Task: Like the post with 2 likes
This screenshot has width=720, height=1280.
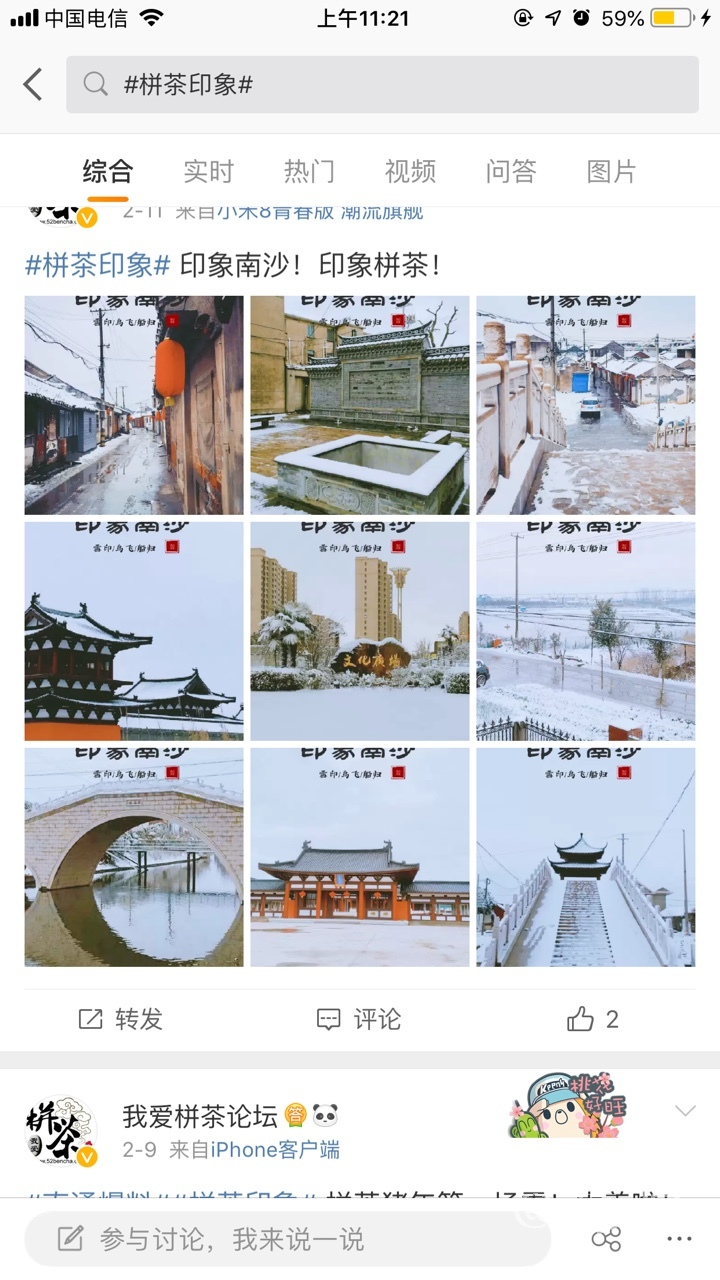Action: (593, 1019)
